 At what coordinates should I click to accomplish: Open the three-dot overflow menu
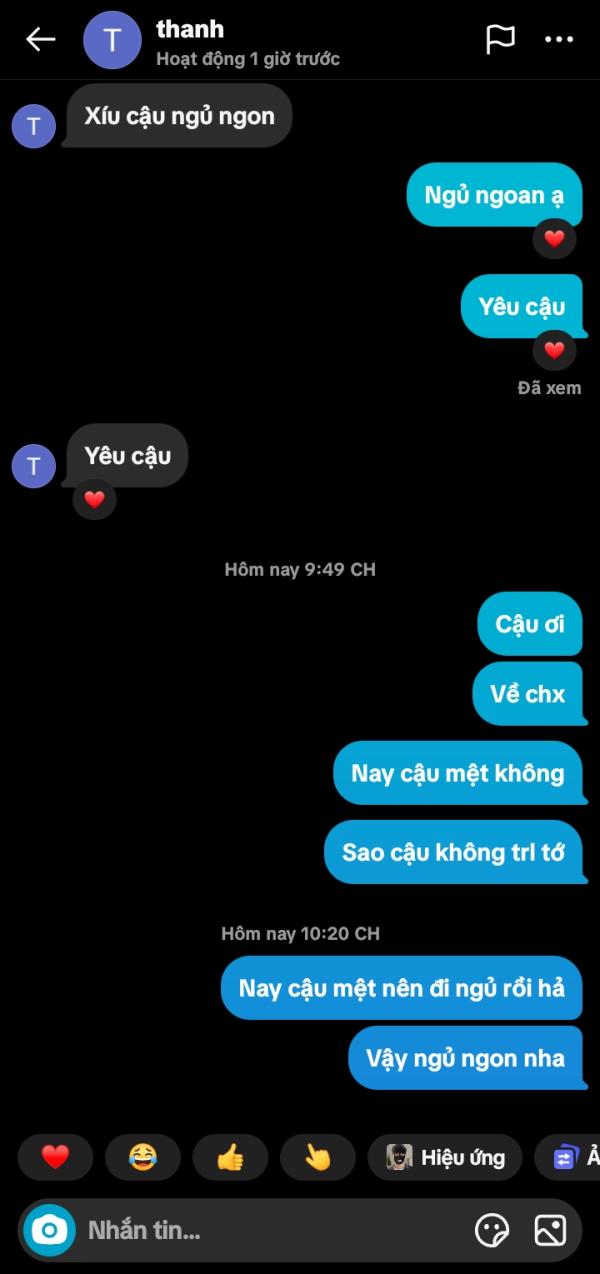(559, 40)
